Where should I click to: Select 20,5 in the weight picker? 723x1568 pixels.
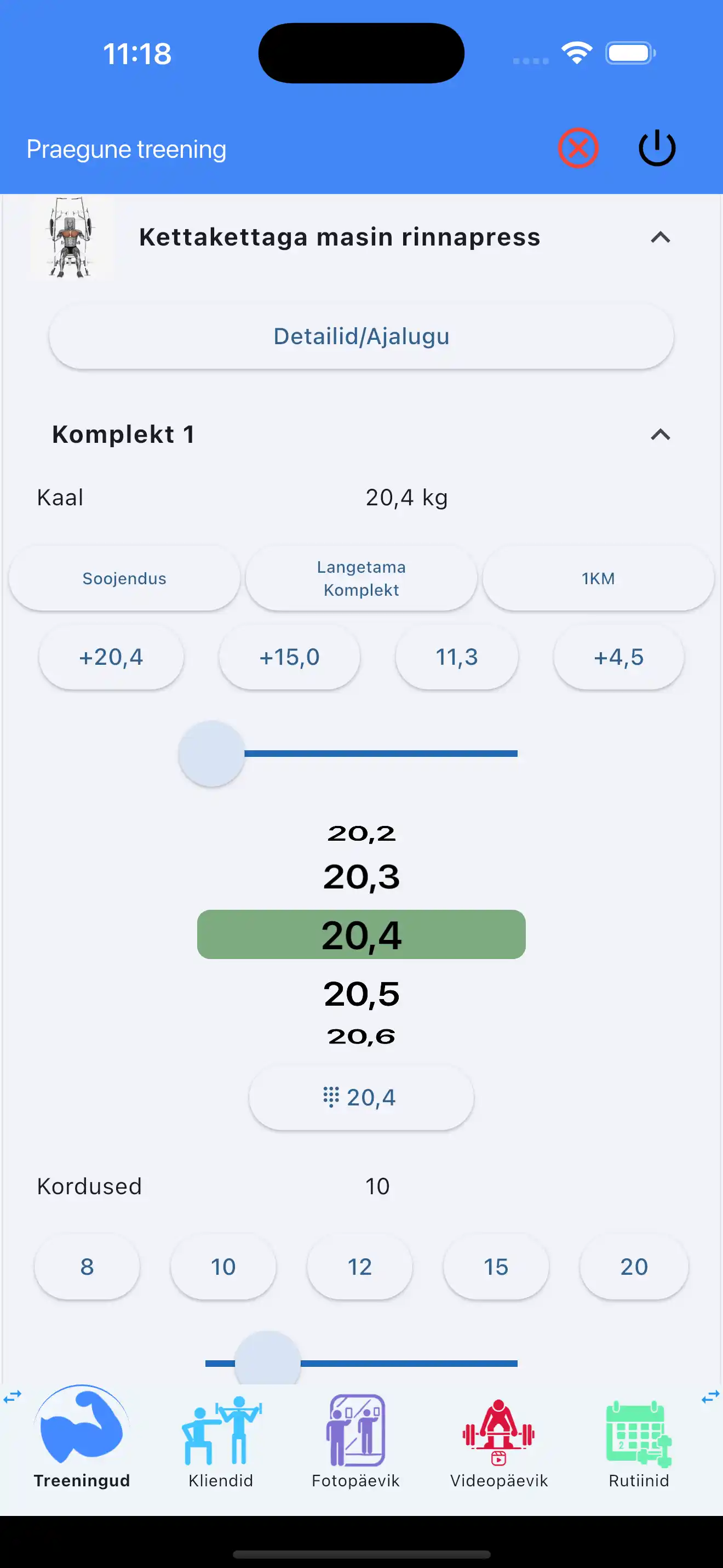click(x=360, y=994)
